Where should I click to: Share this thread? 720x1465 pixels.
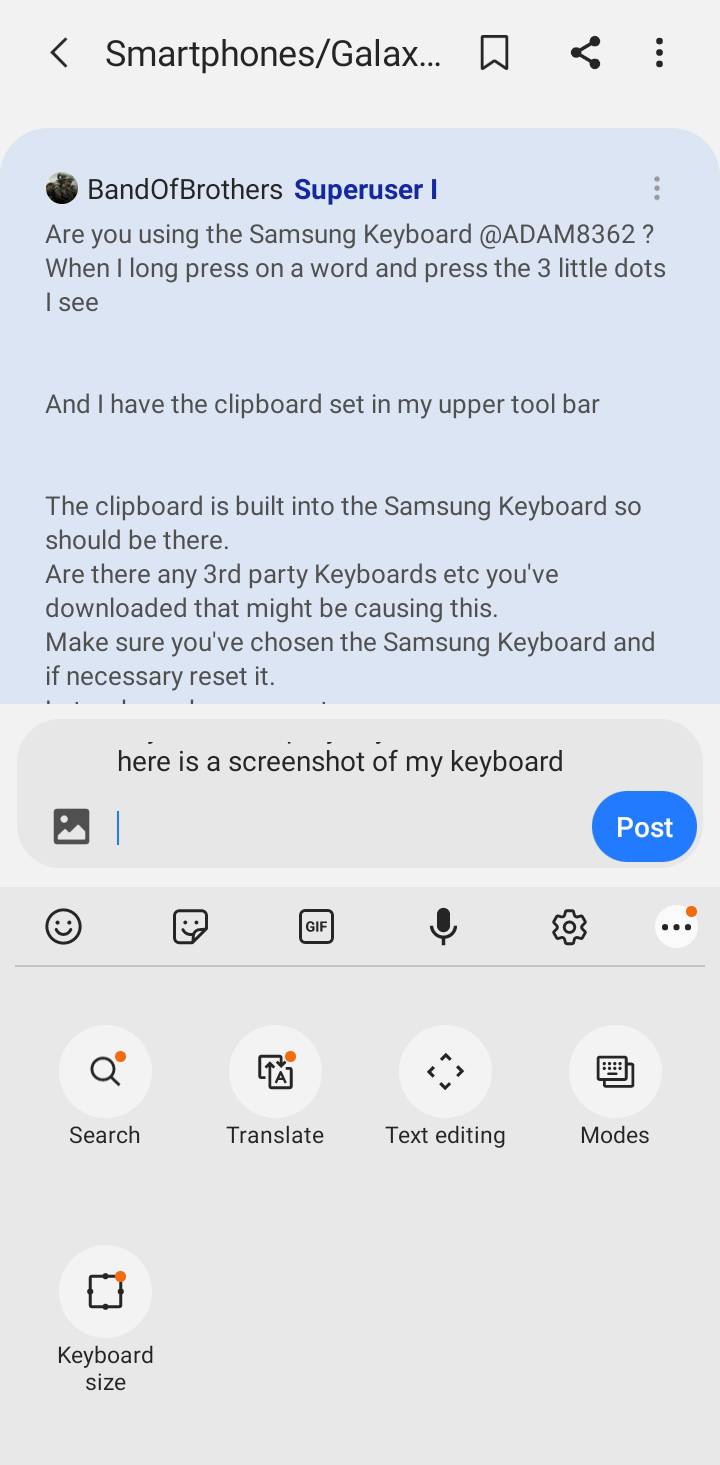[585, 53]
